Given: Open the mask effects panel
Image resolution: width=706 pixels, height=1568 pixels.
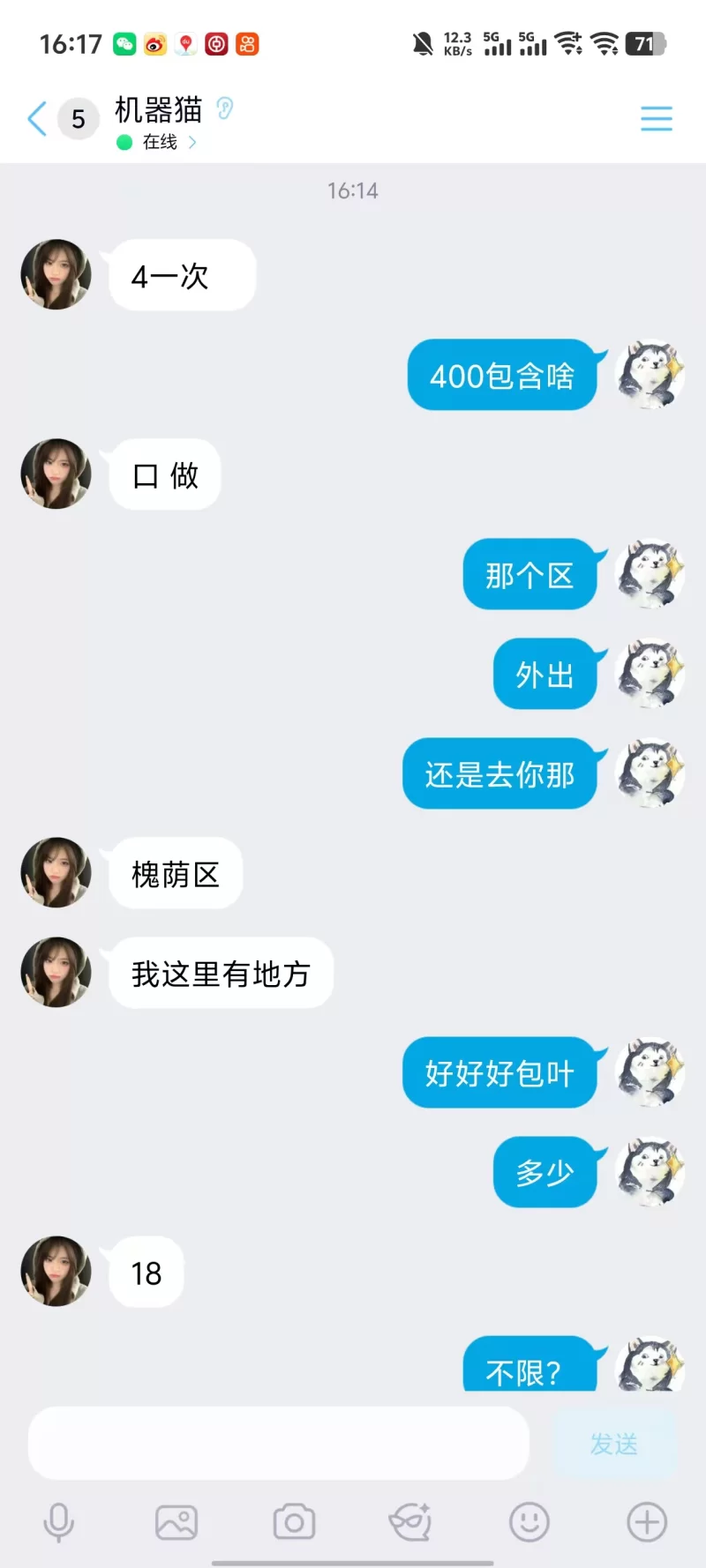Looking at the screenshot, I should point(410,1522).
